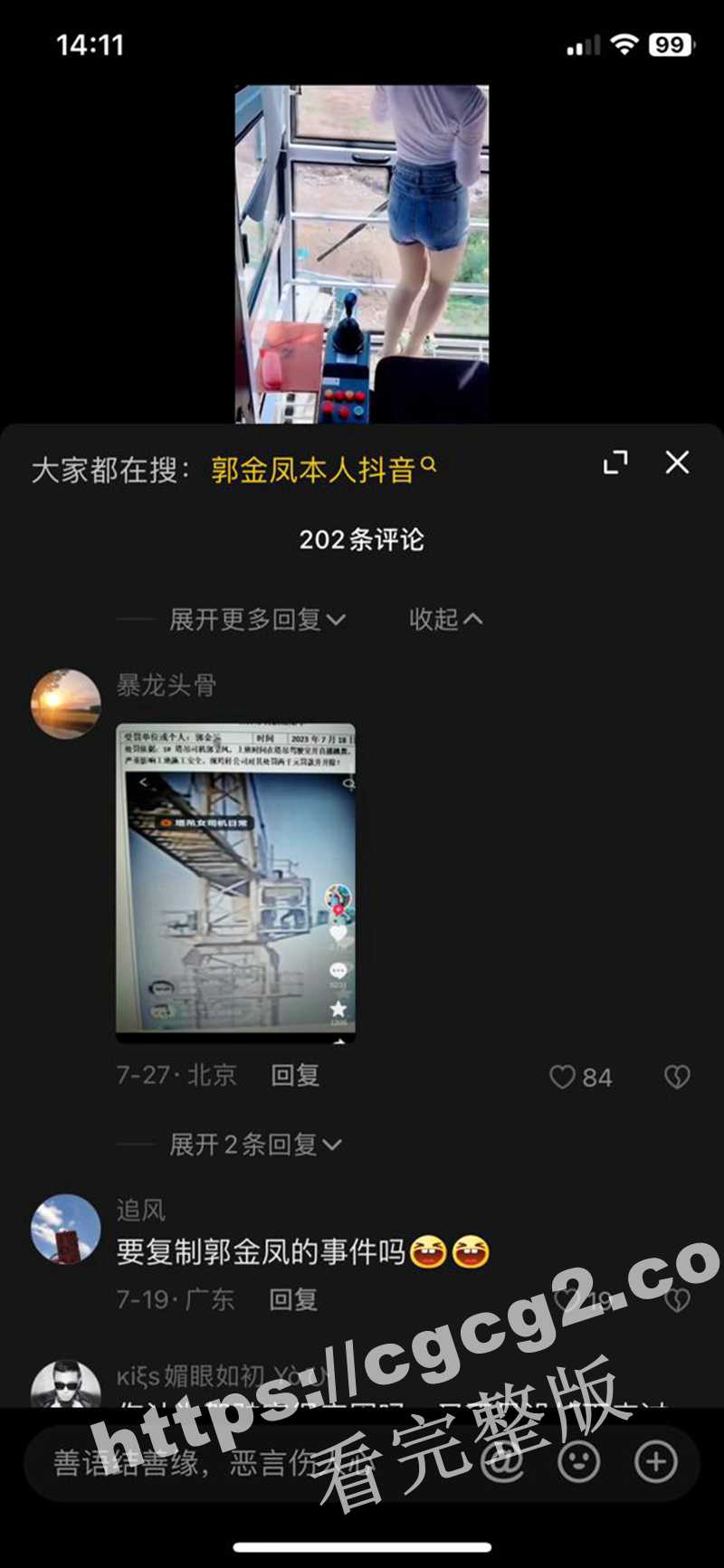This screenshot has width=724, height=1568.
Task: Open 暴龙头骨's profile avatar
Action: pyautogui.click(x=65, y=704)
